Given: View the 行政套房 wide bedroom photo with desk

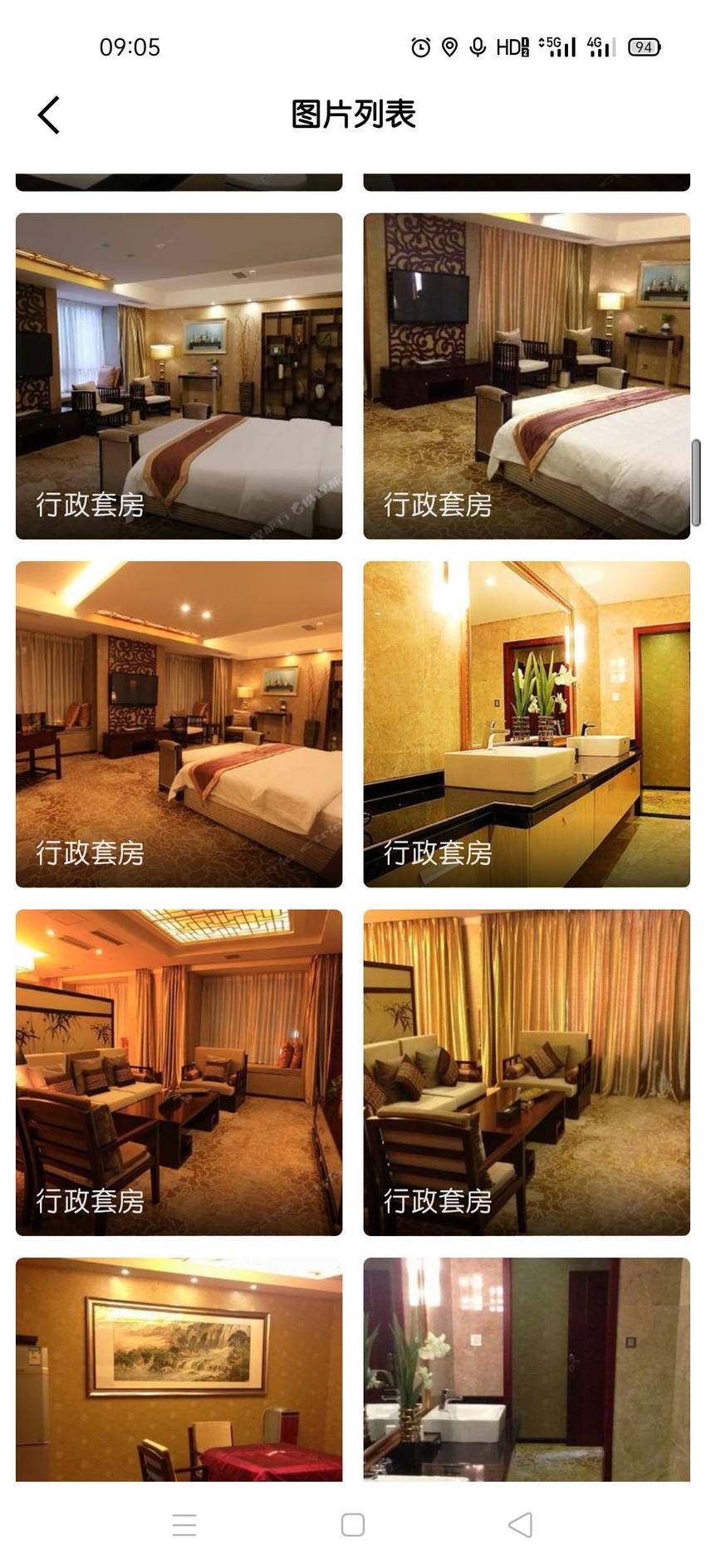Looking at the screenshot, I should pyautogui.click(x=179, y=724).
